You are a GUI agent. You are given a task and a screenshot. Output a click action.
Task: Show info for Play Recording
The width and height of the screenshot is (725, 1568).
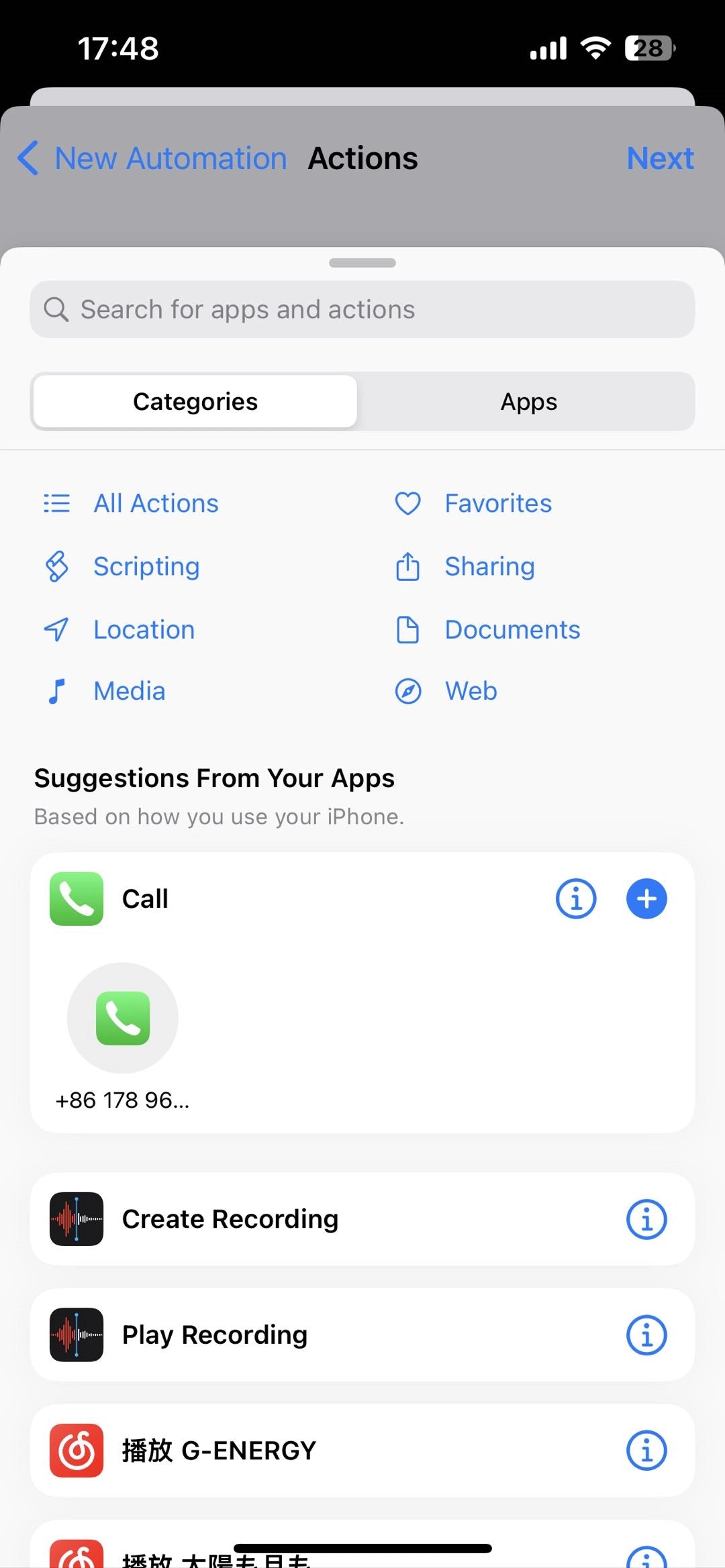(x=646, y=1335)
